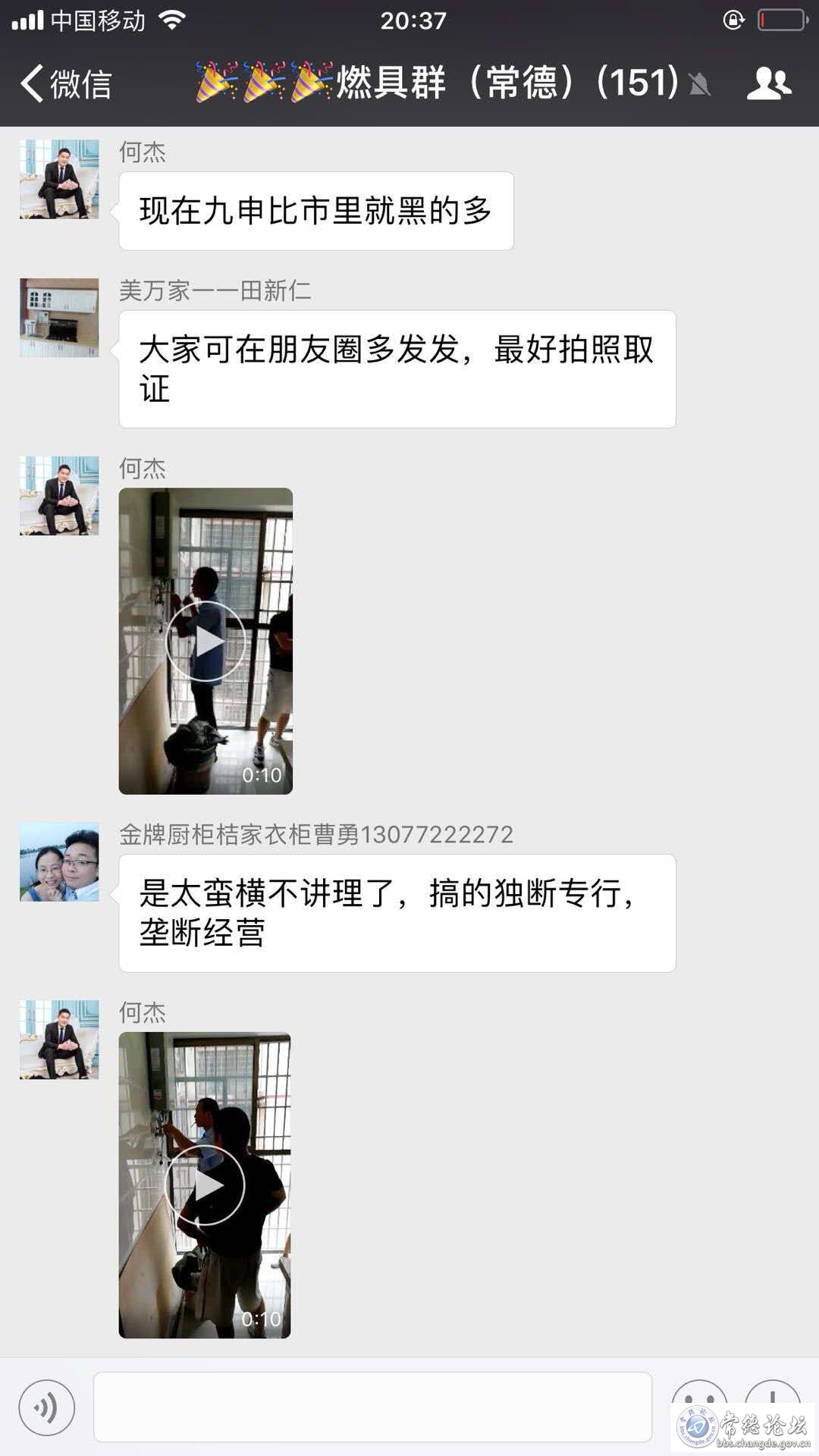
Task: Play the last video sent by 何杰
Action: 205,1185
